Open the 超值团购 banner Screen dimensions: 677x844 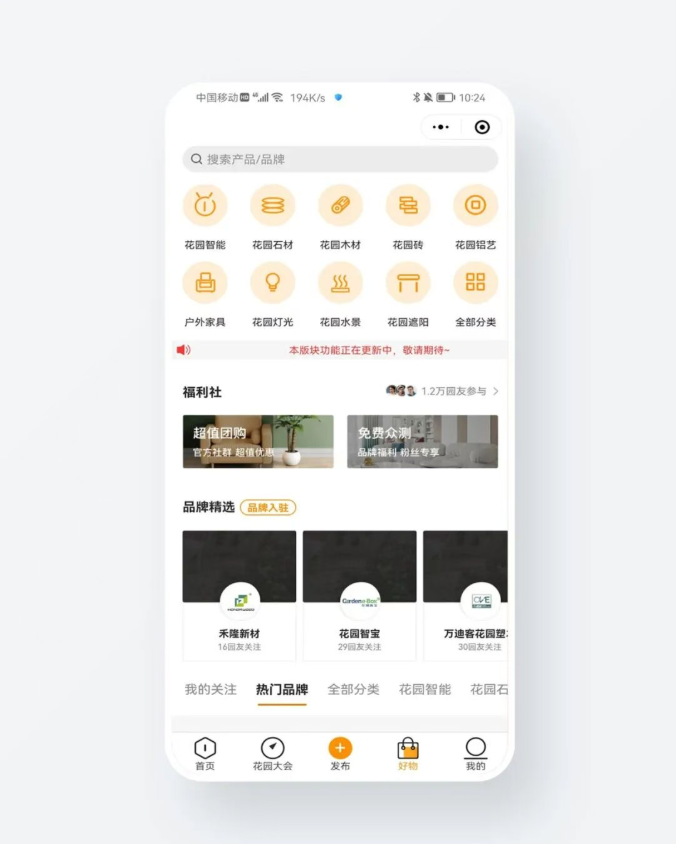click(258, 442)
